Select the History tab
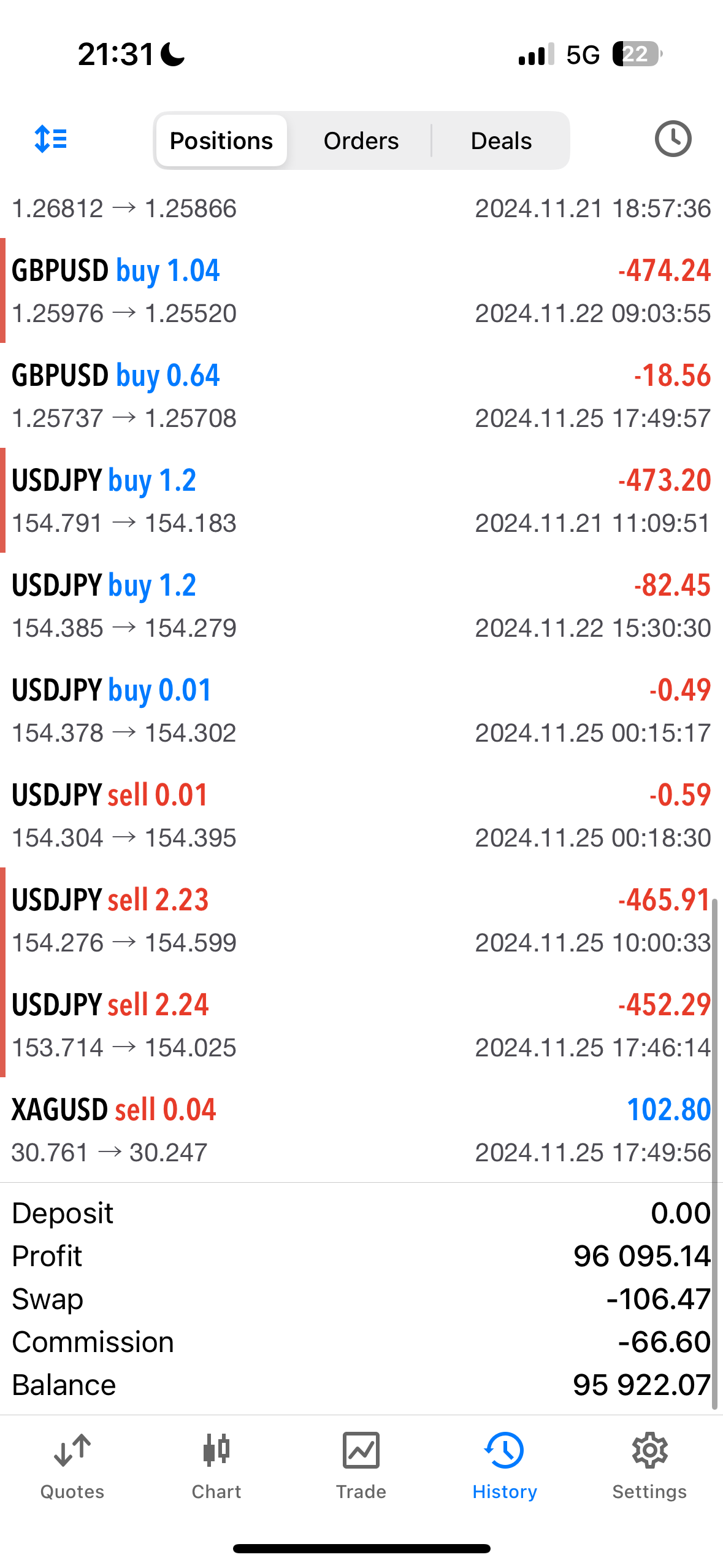 (x=505, y=1466)
